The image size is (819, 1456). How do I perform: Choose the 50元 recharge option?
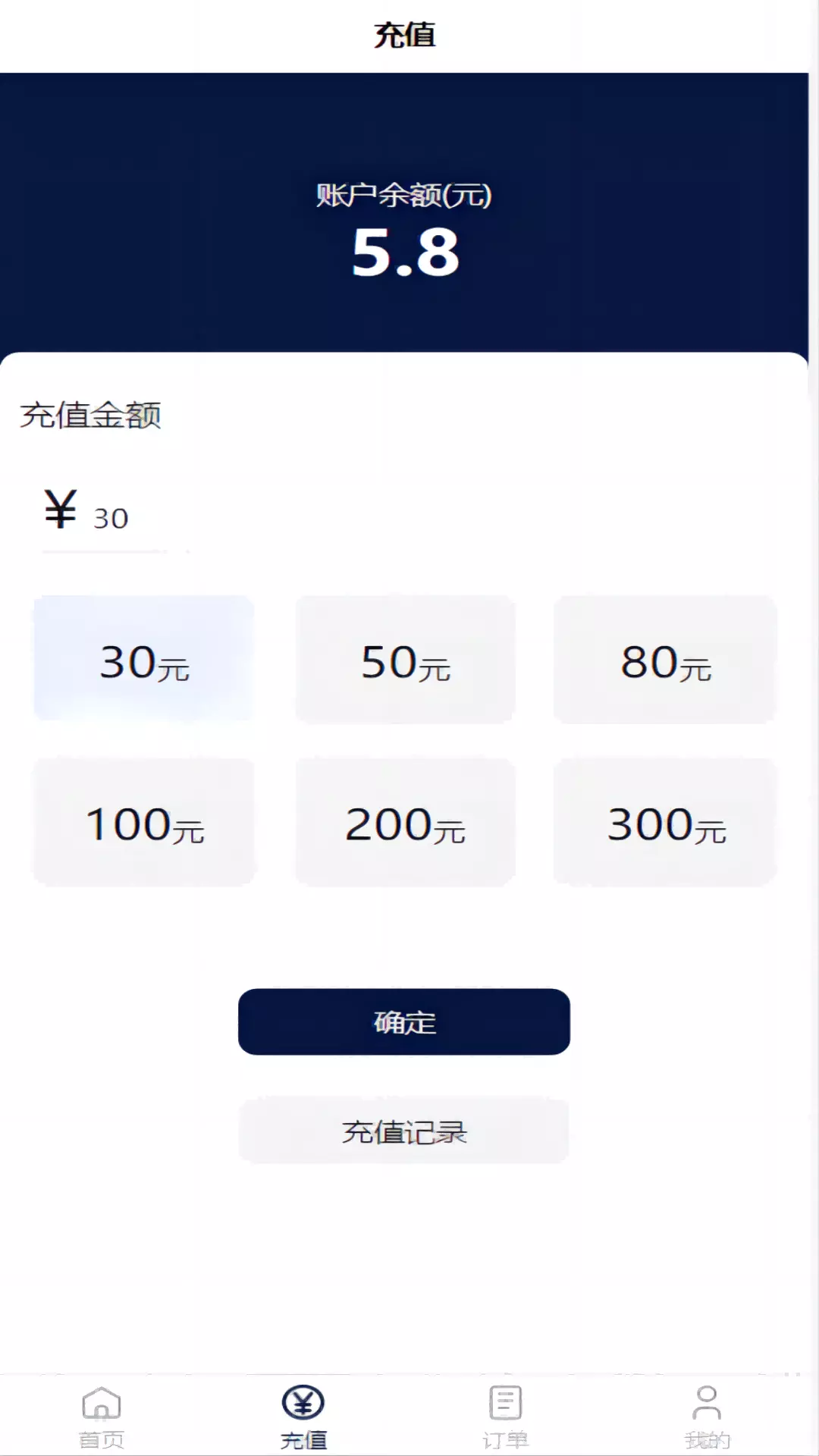pyautogui.click(x=405, y=660)
